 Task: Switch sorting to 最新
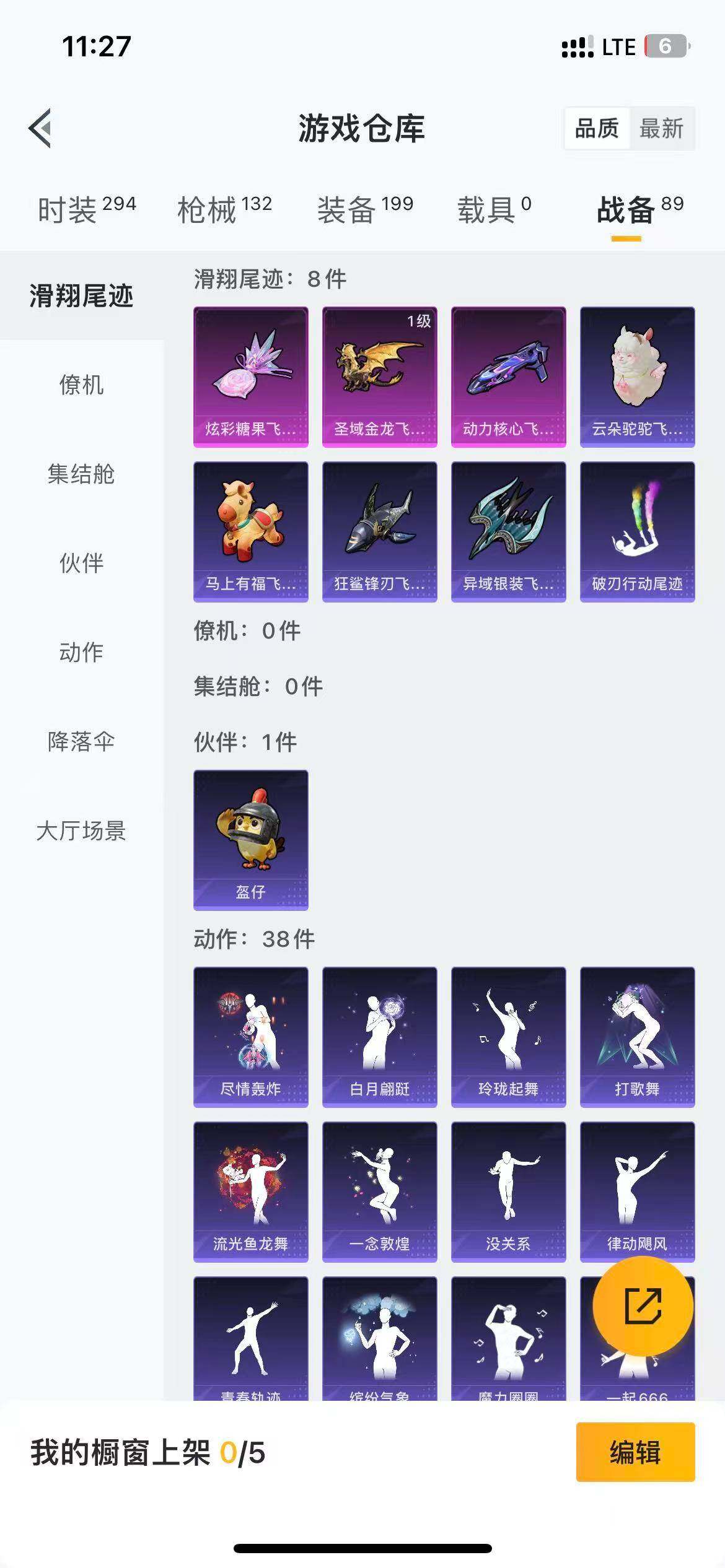(x=663, y=129)
